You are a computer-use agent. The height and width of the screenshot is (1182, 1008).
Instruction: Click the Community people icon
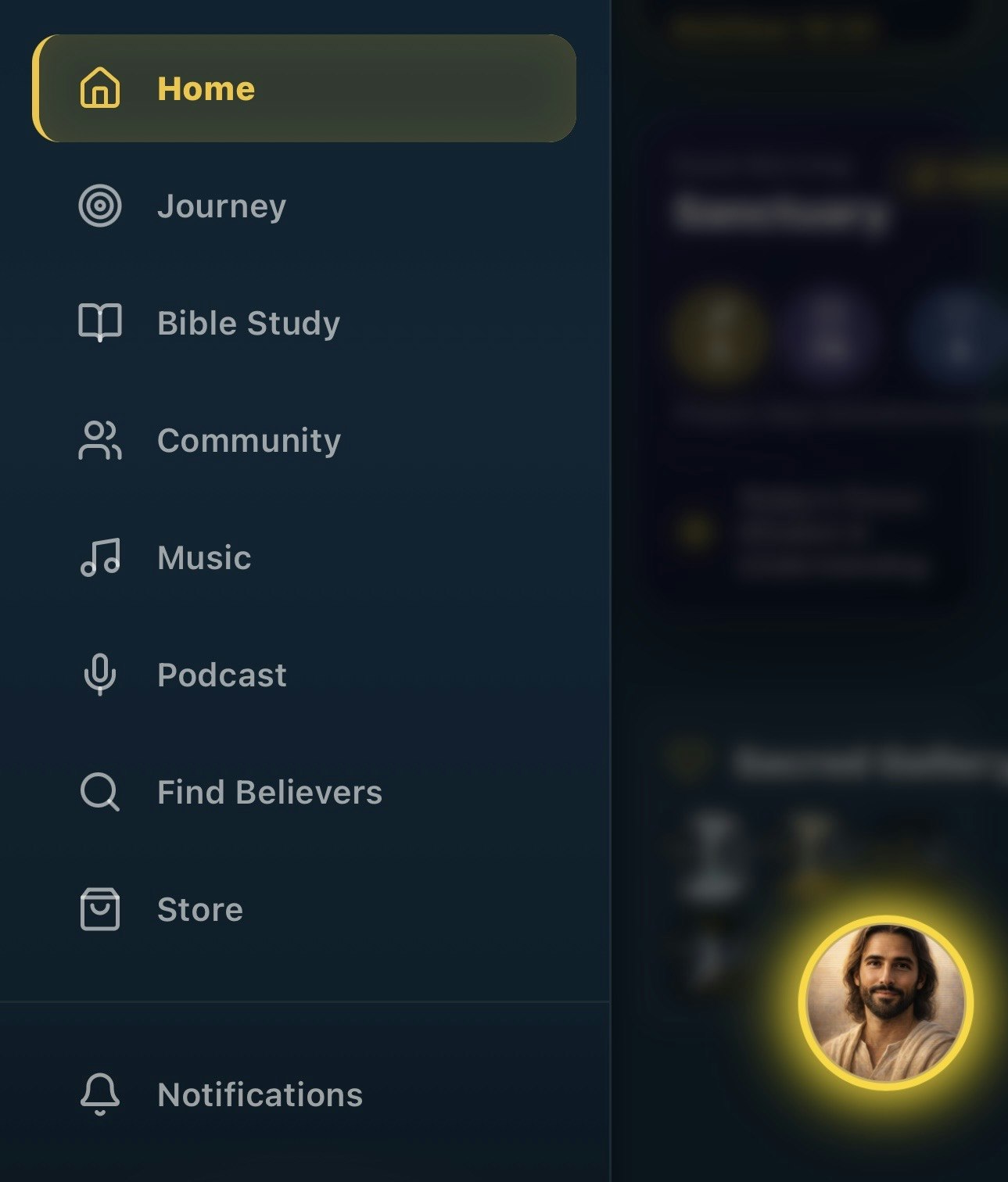tap(99, 439)
